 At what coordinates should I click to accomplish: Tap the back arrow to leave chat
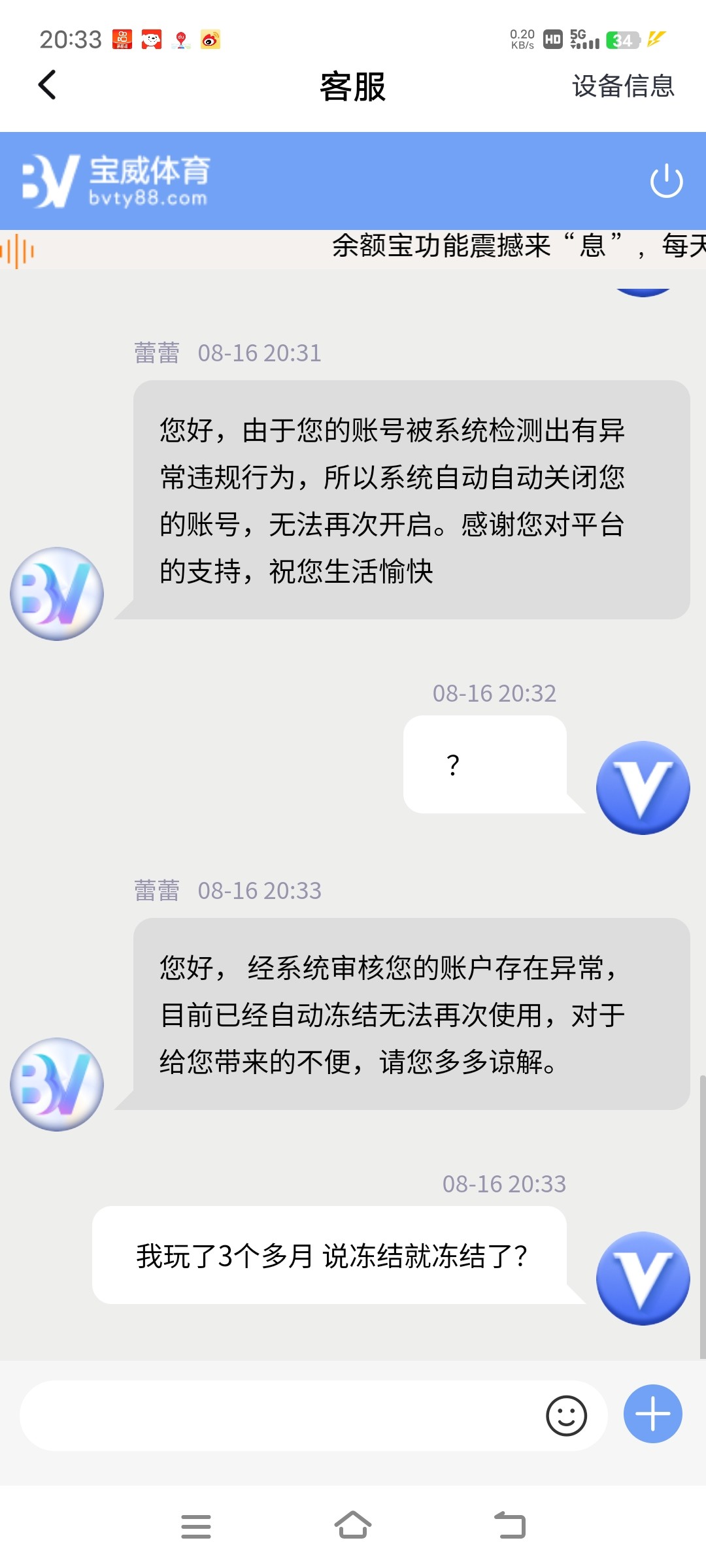tap(46, 85)
